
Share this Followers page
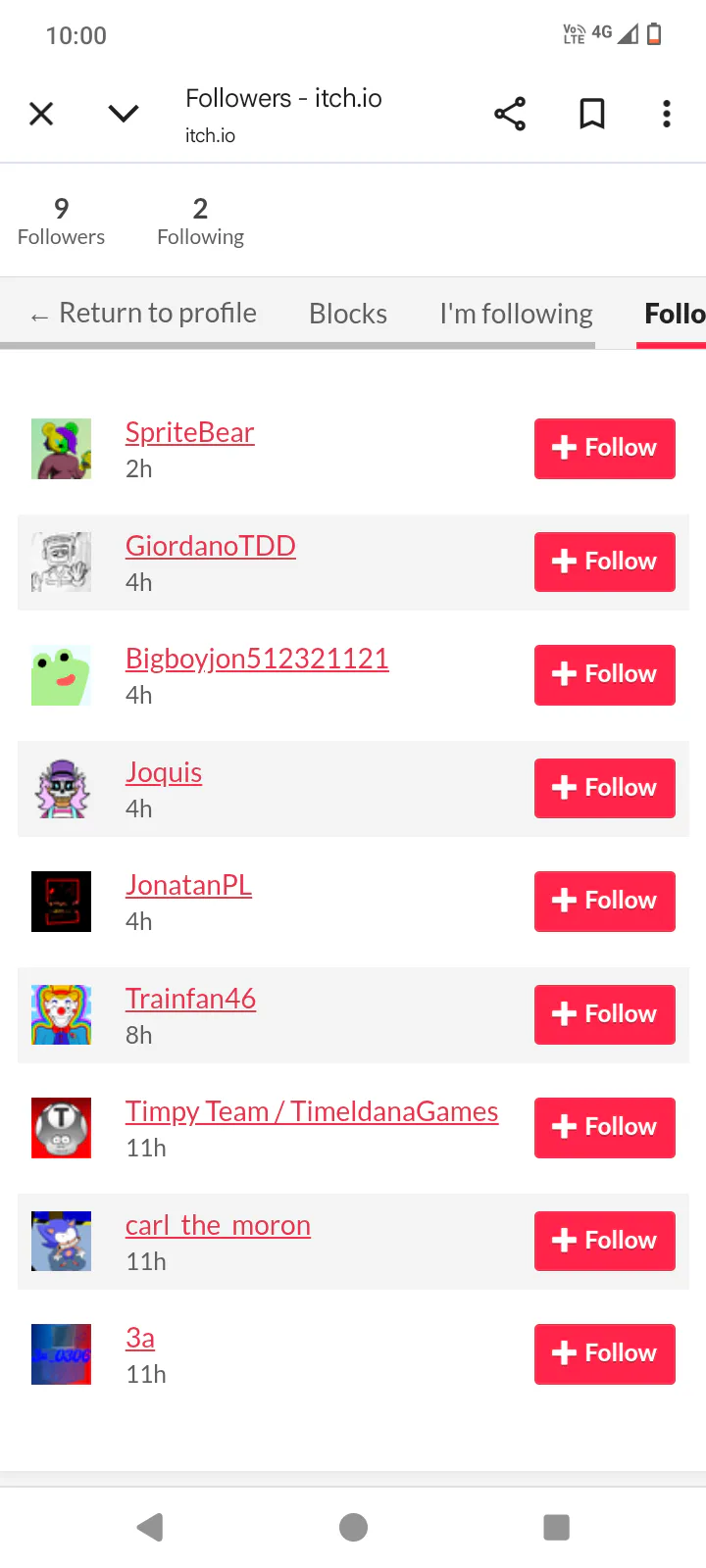[510, 115]
